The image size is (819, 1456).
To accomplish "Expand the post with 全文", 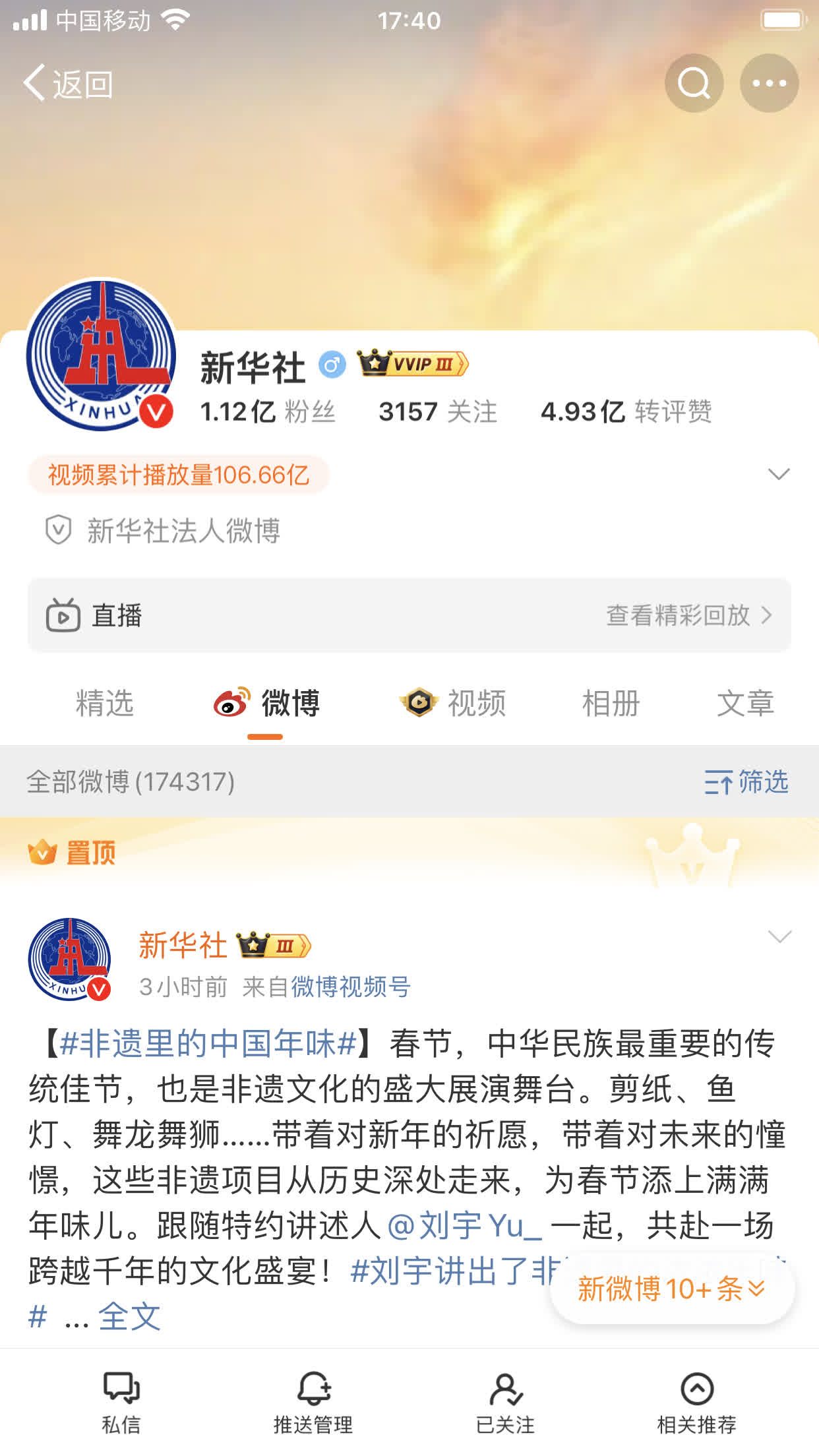I will [x=129, y=1317].
